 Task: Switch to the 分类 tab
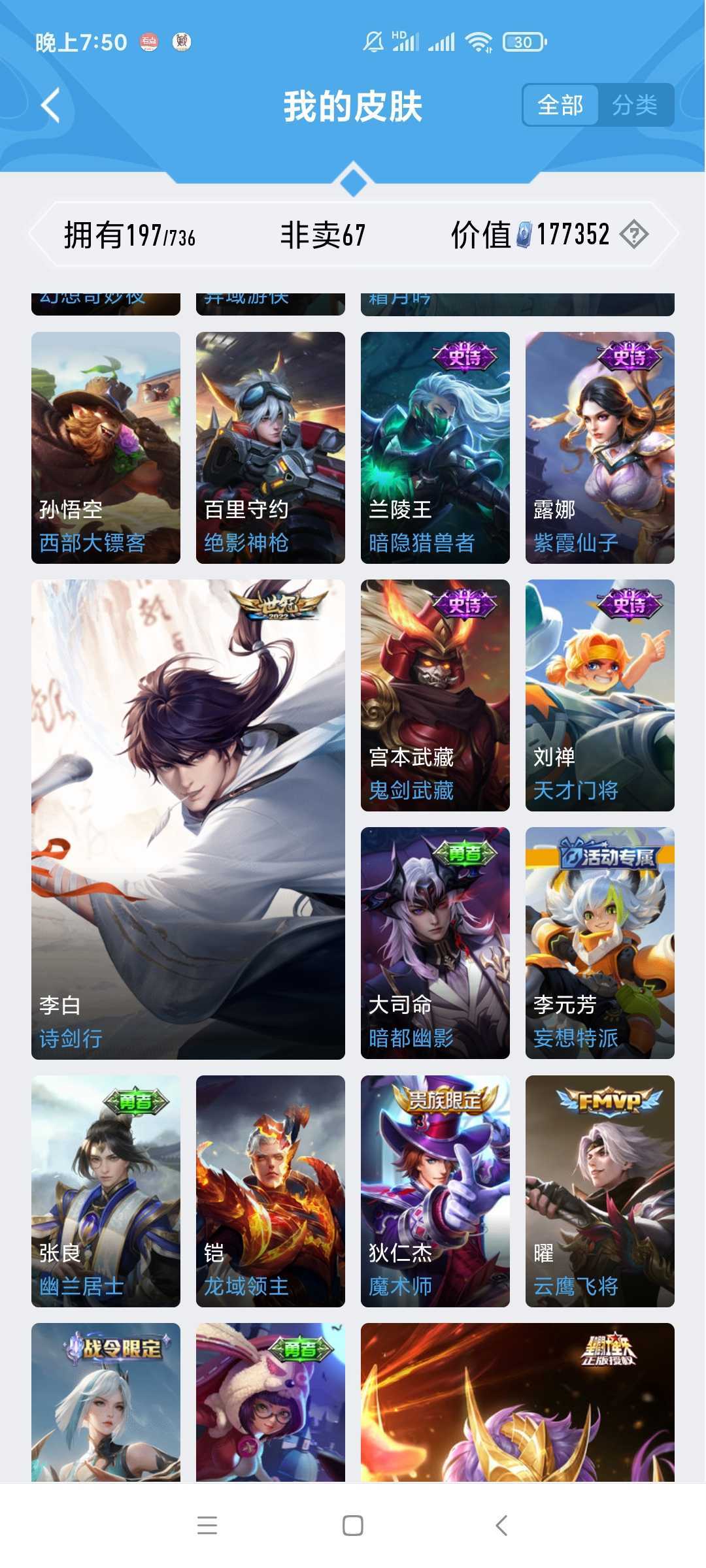[635, 105]
